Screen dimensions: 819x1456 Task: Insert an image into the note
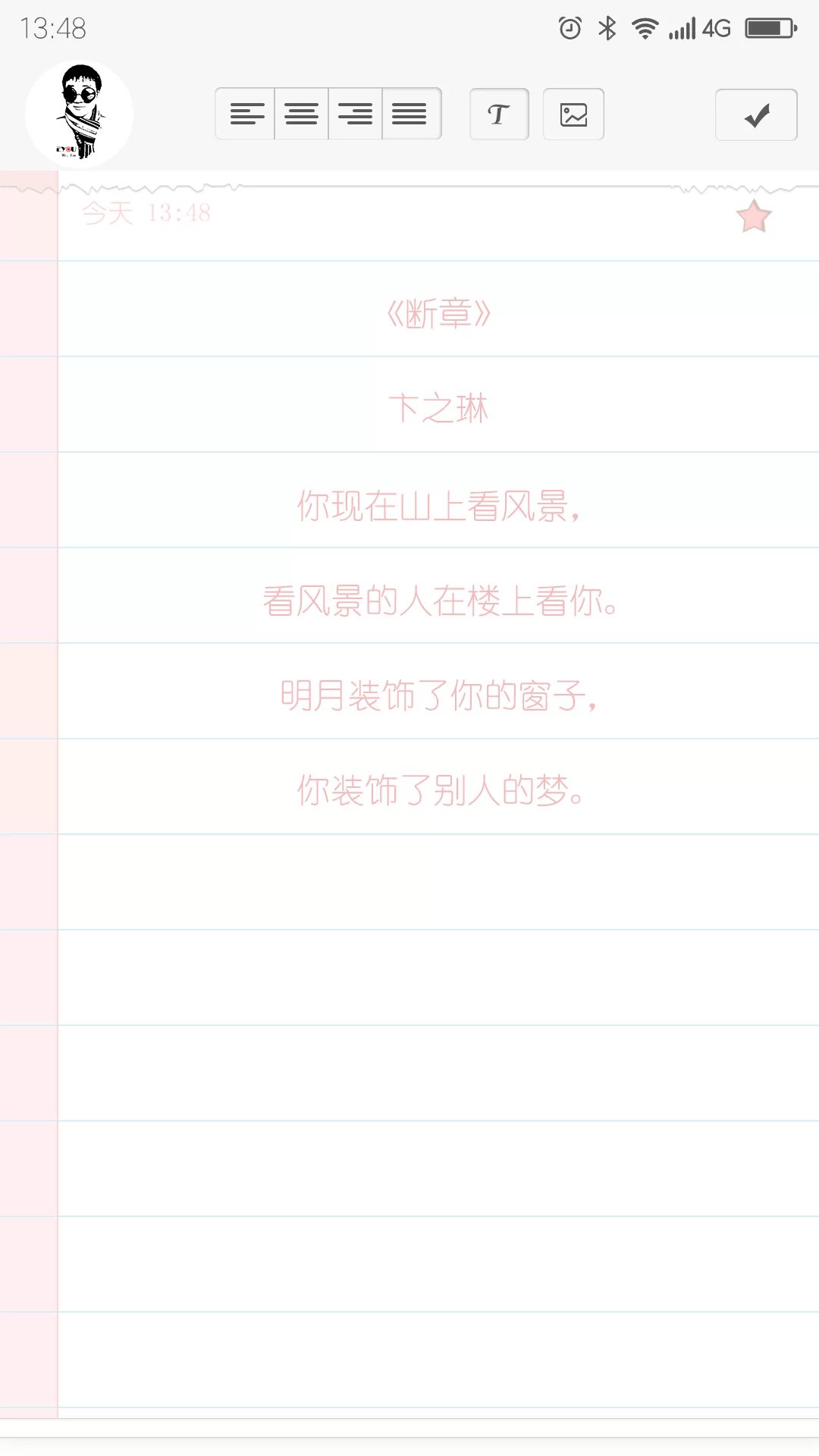pos(573,115)
